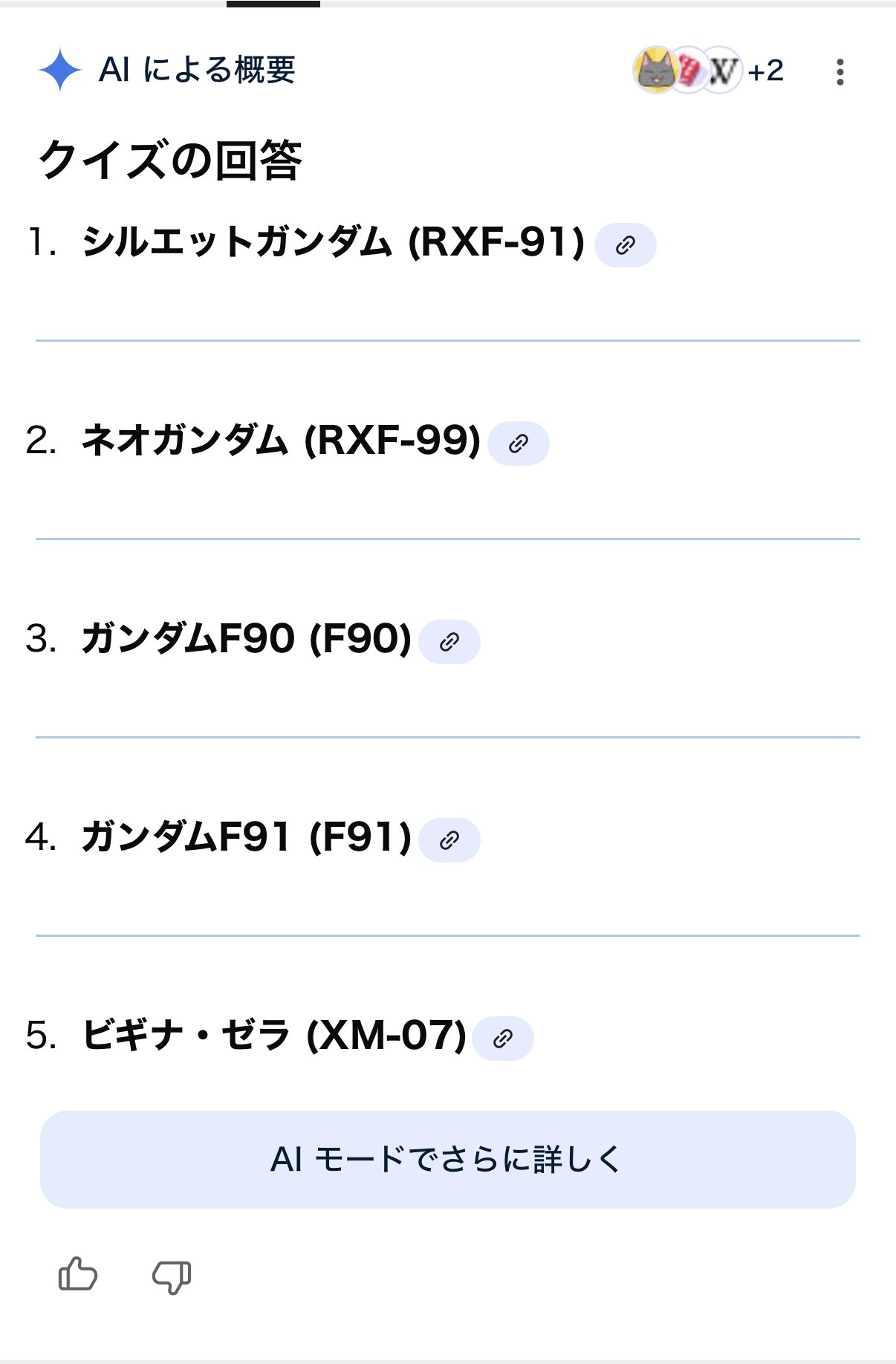
Task: Tap AI モードでさらに詳しく button
Action: click(447, 1159)
